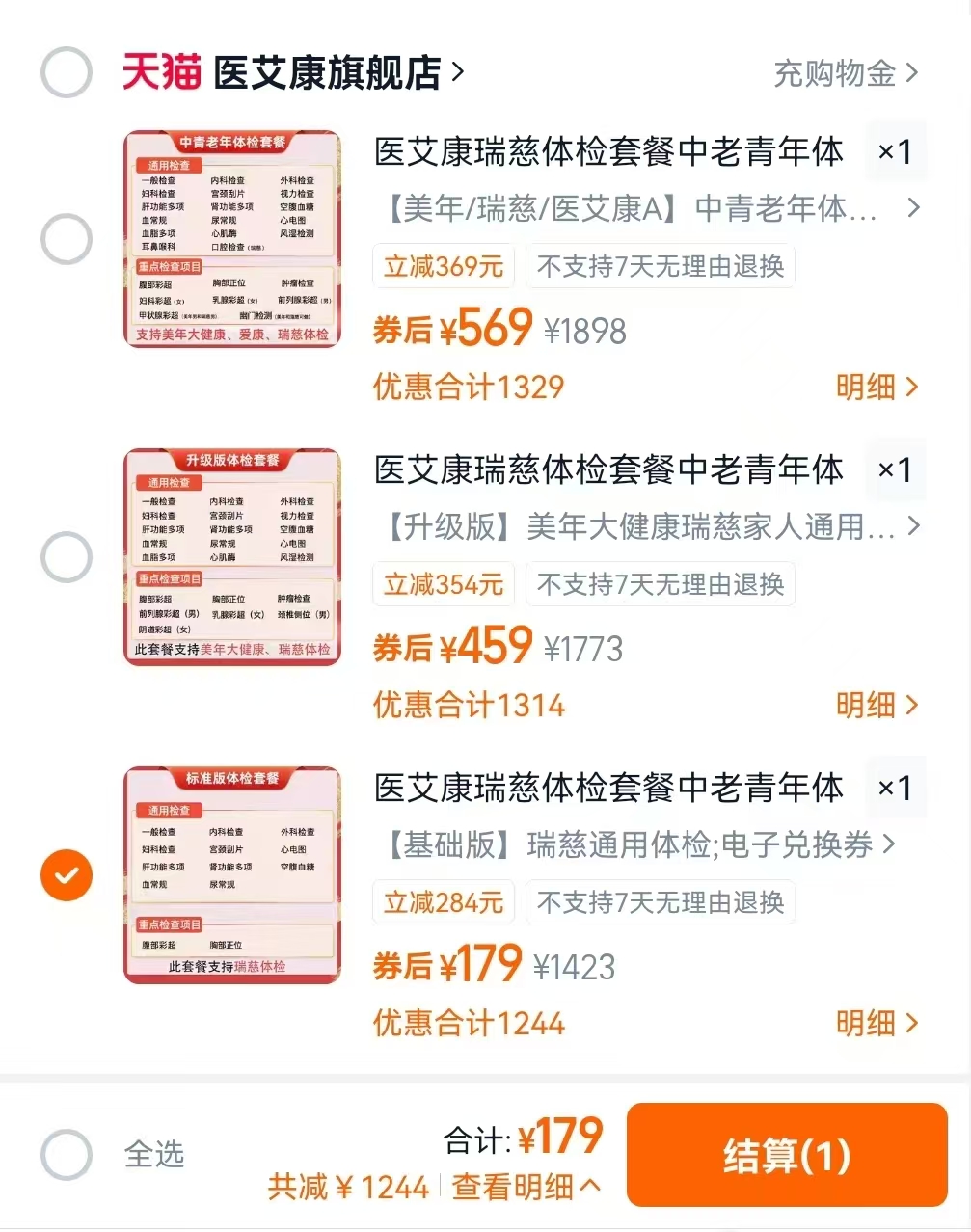This screenshot has height=1232, width=971.
Task: Enable 全选 to select all items
Action: click(x=66, y=1153)
